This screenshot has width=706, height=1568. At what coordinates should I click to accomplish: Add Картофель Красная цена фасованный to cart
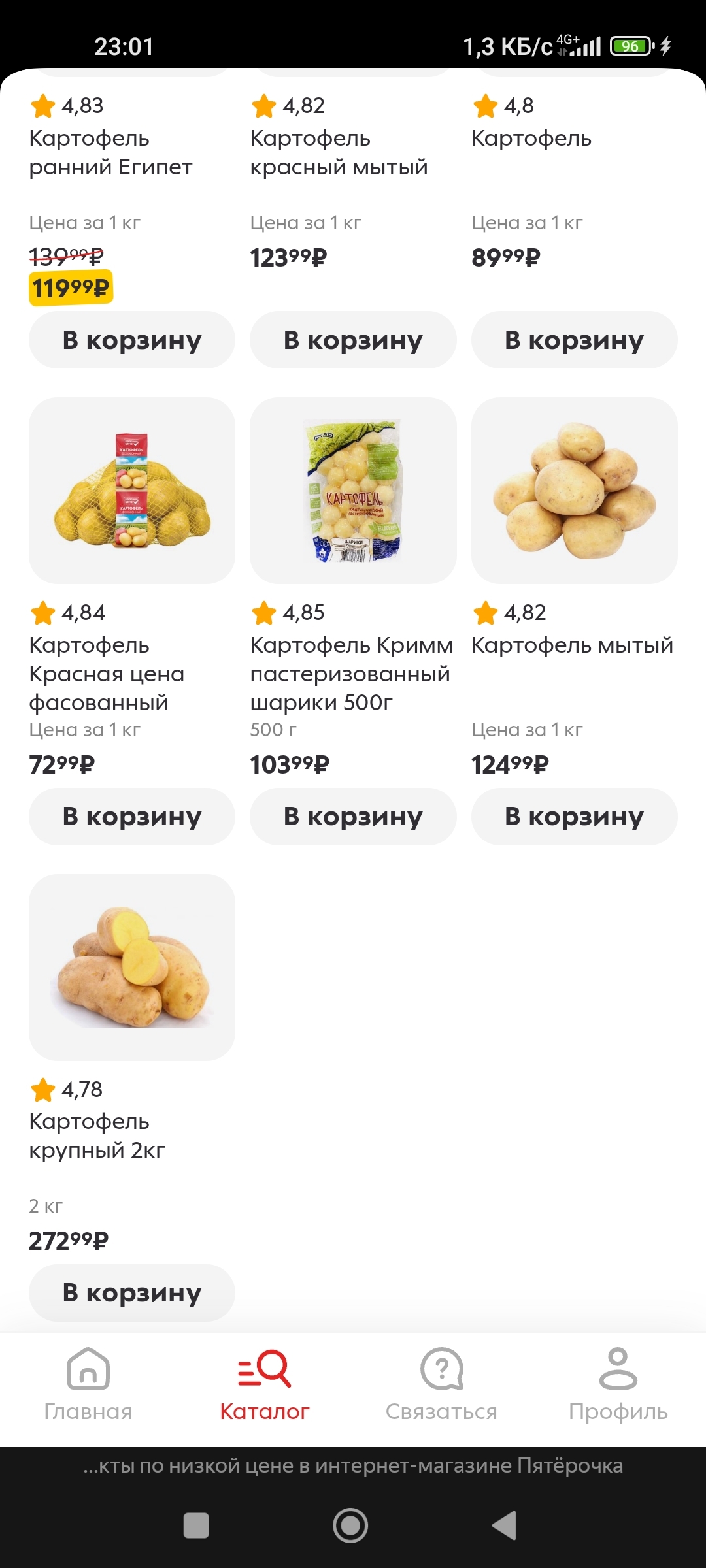point(131,817)
